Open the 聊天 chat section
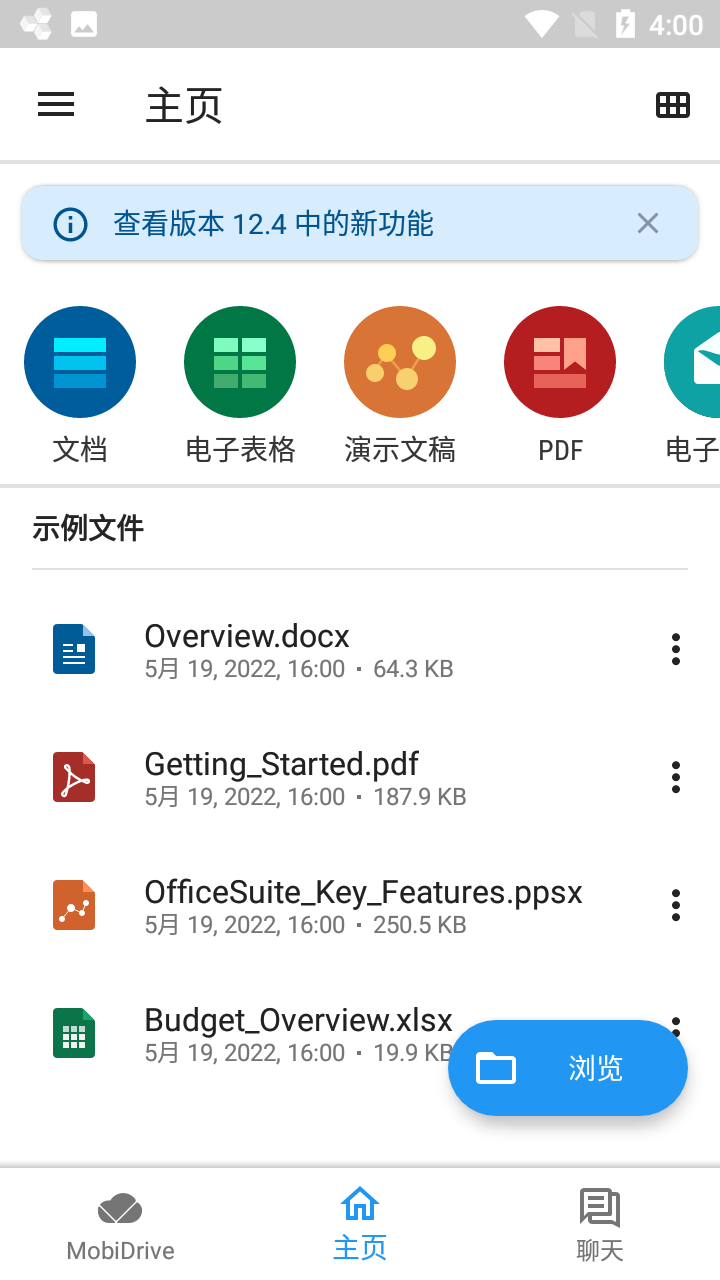This screenshot has width=720, height=1280. 600,1222
